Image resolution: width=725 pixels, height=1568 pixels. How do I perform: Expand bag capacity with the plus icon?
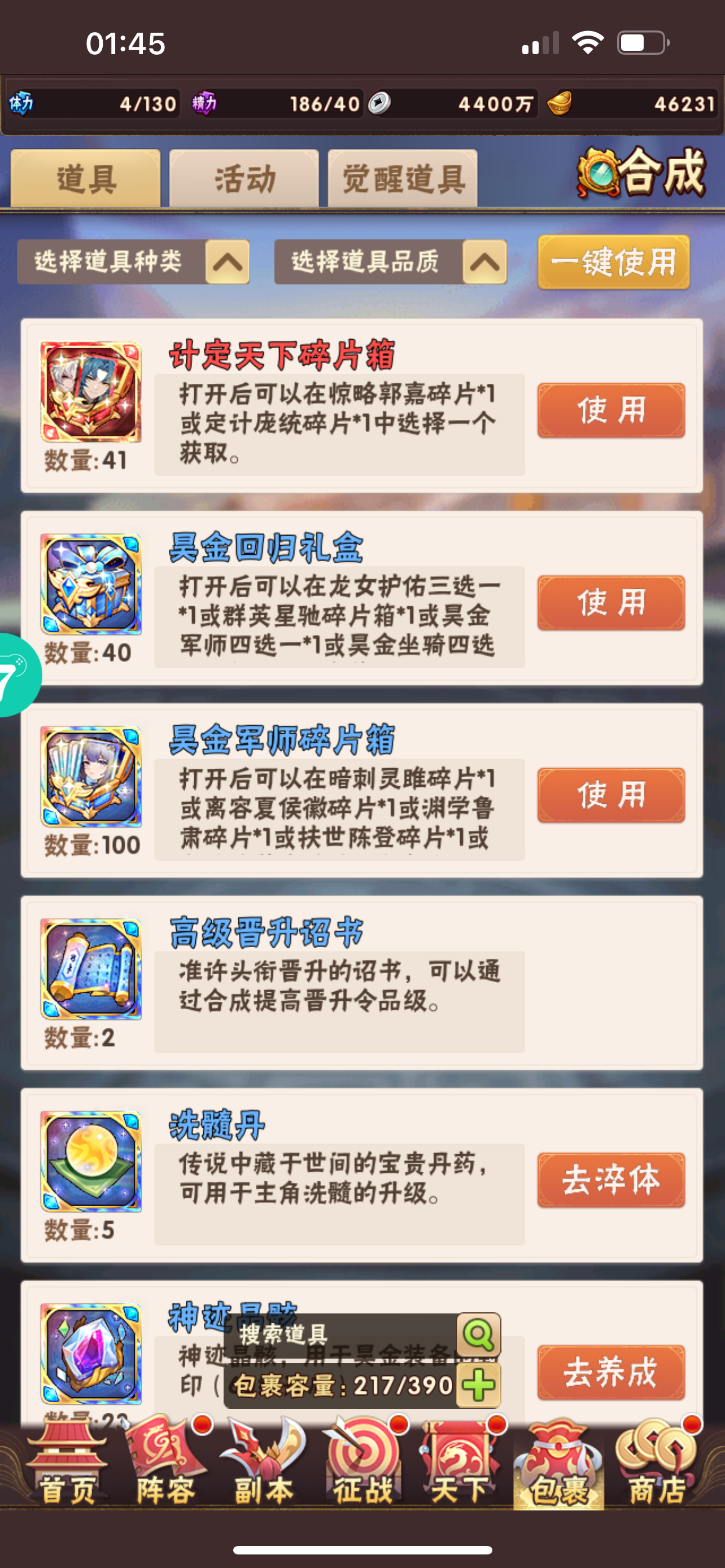click(479, 1385)
